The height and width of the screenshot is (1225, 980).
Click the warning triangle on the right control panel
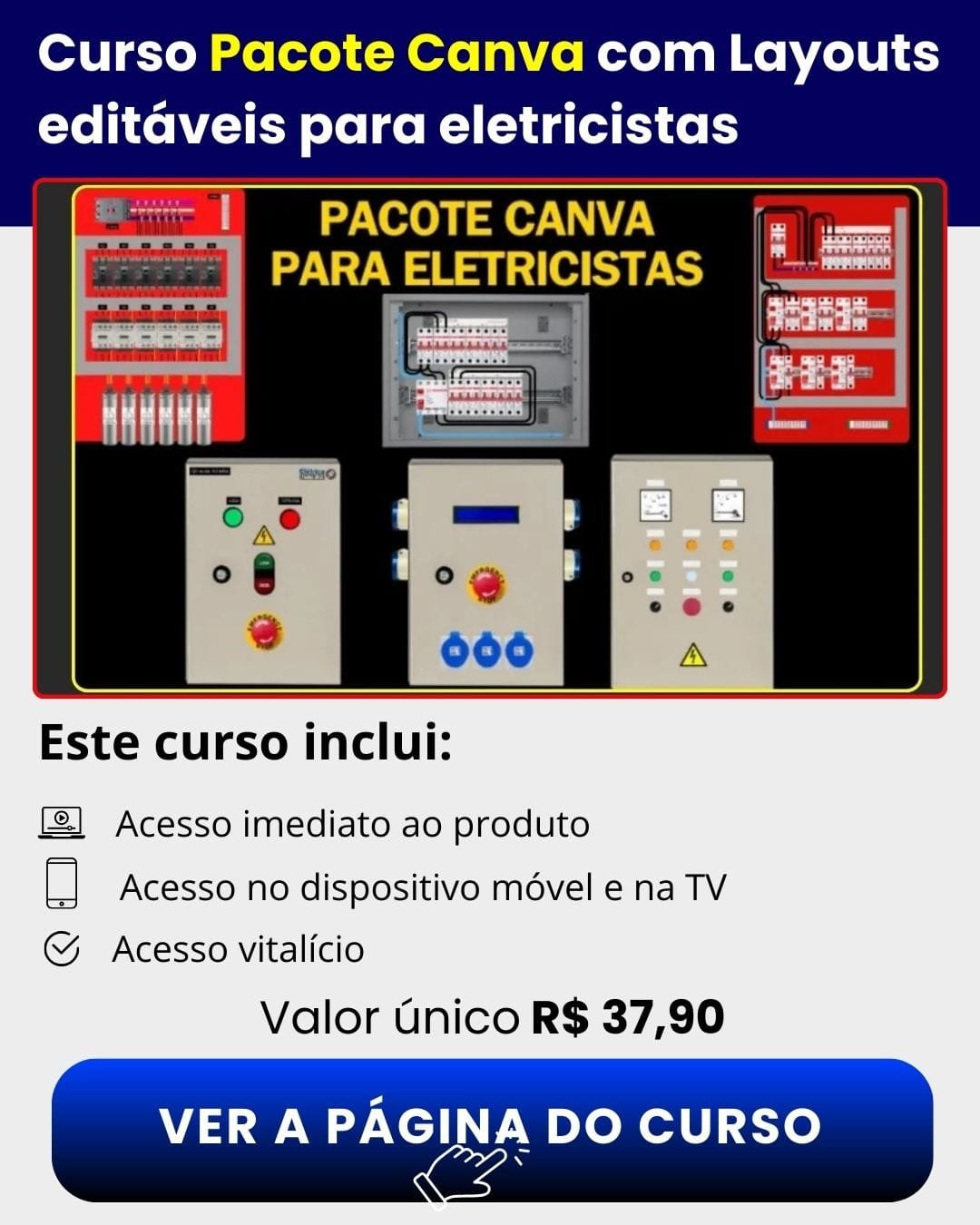tap(693, 655)
